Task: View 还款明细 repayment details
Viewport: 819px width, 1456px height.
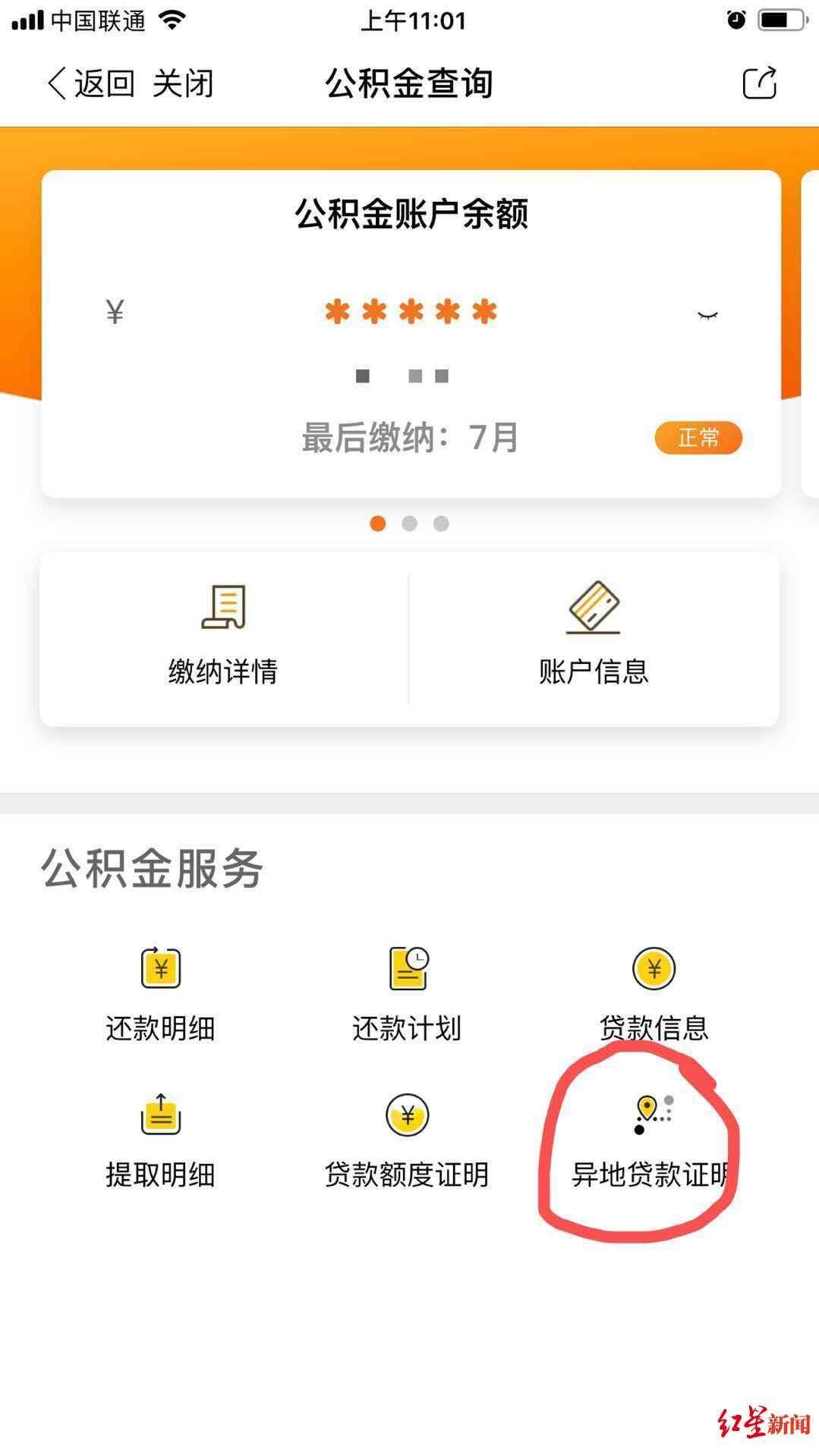Action: (x=160, y=994)
